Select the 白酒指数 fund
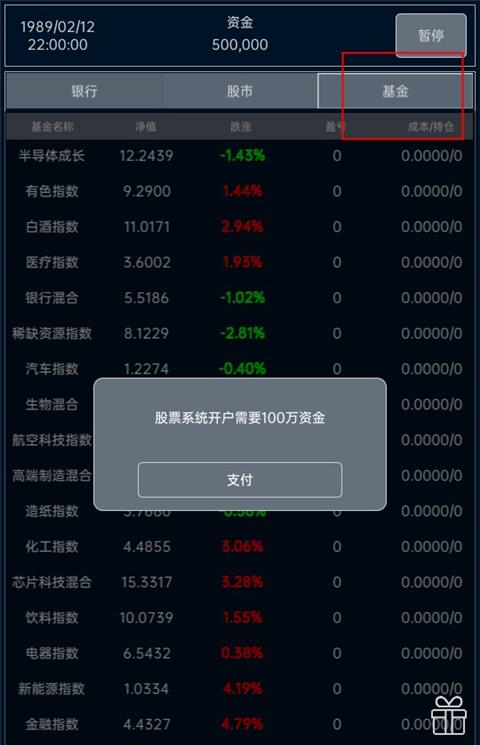The width and height of the screenshot is (480, 745). pos(240,227)
